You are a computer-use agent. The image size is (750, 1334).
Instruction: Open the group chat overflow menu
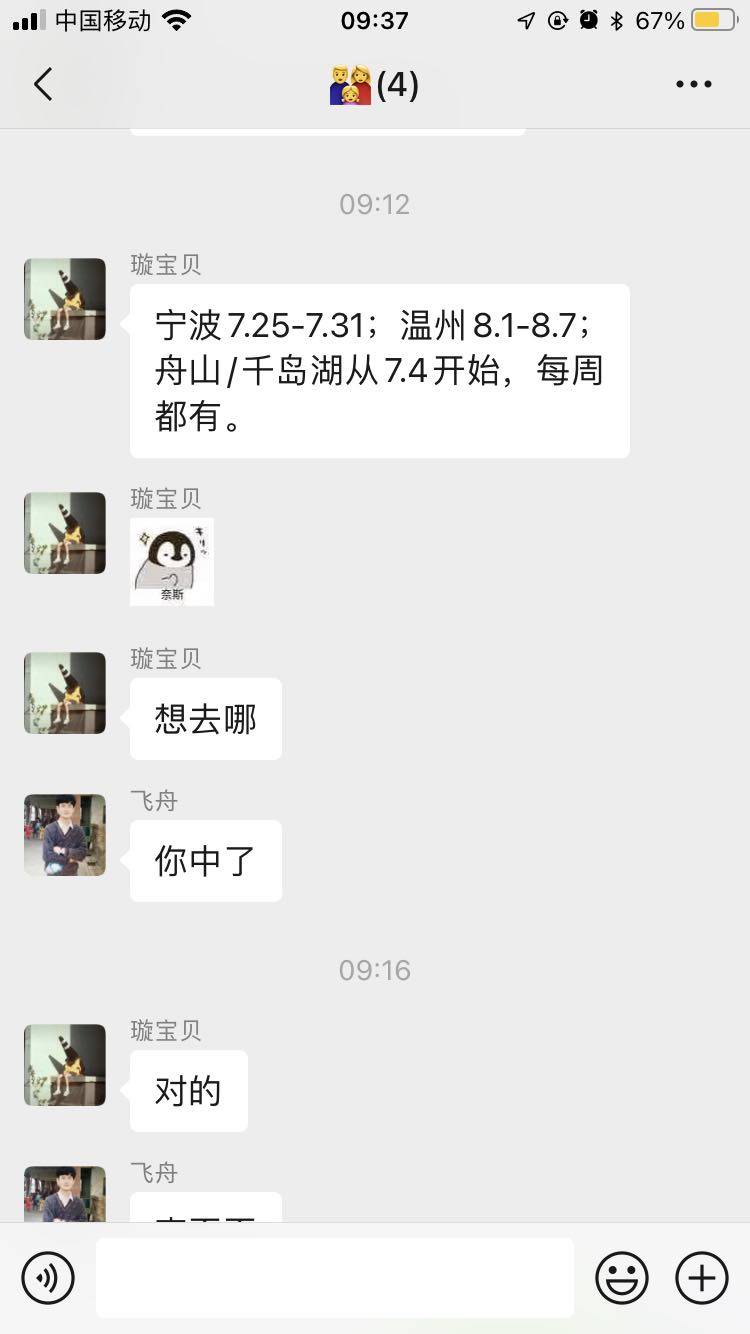[x=693, y=85]
